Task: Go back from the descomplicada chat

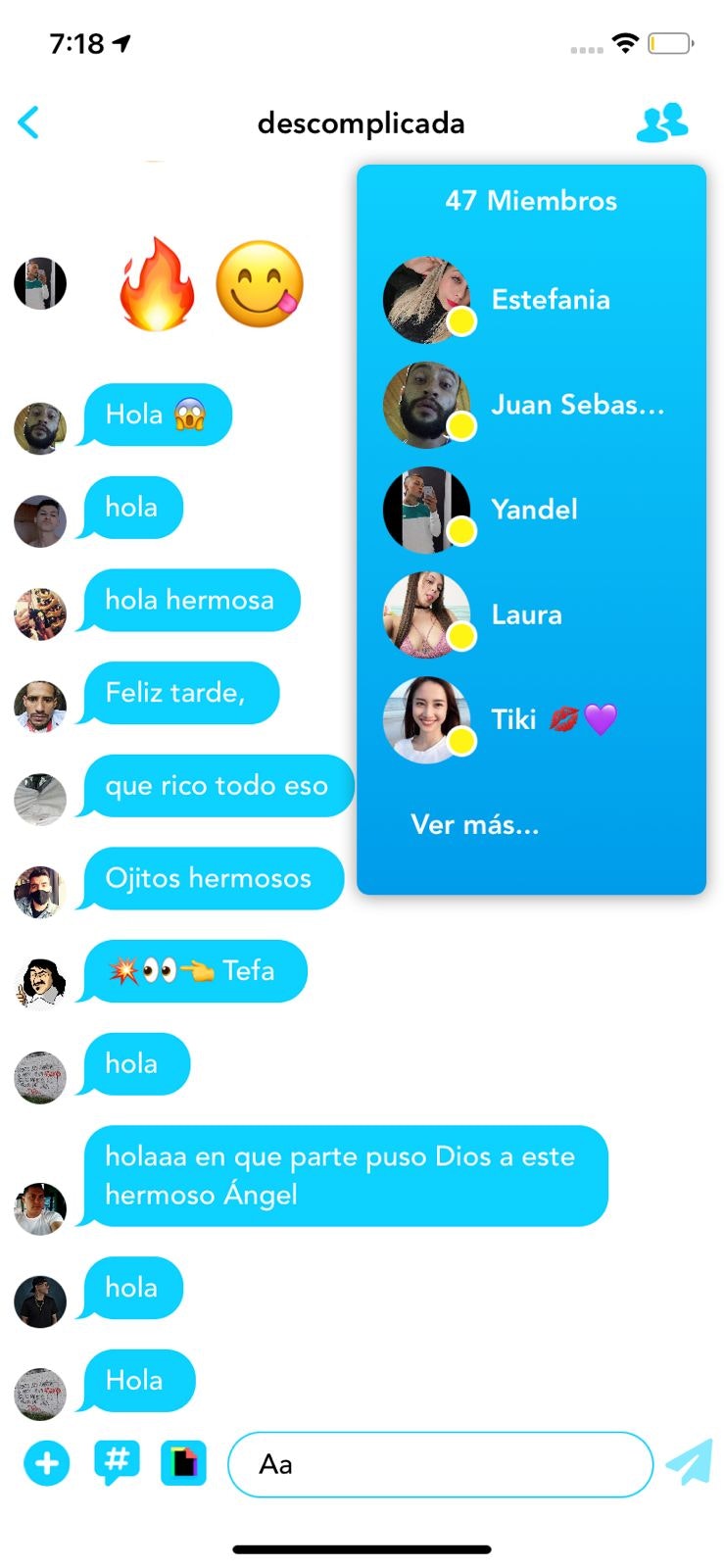Action: [29, 123]
